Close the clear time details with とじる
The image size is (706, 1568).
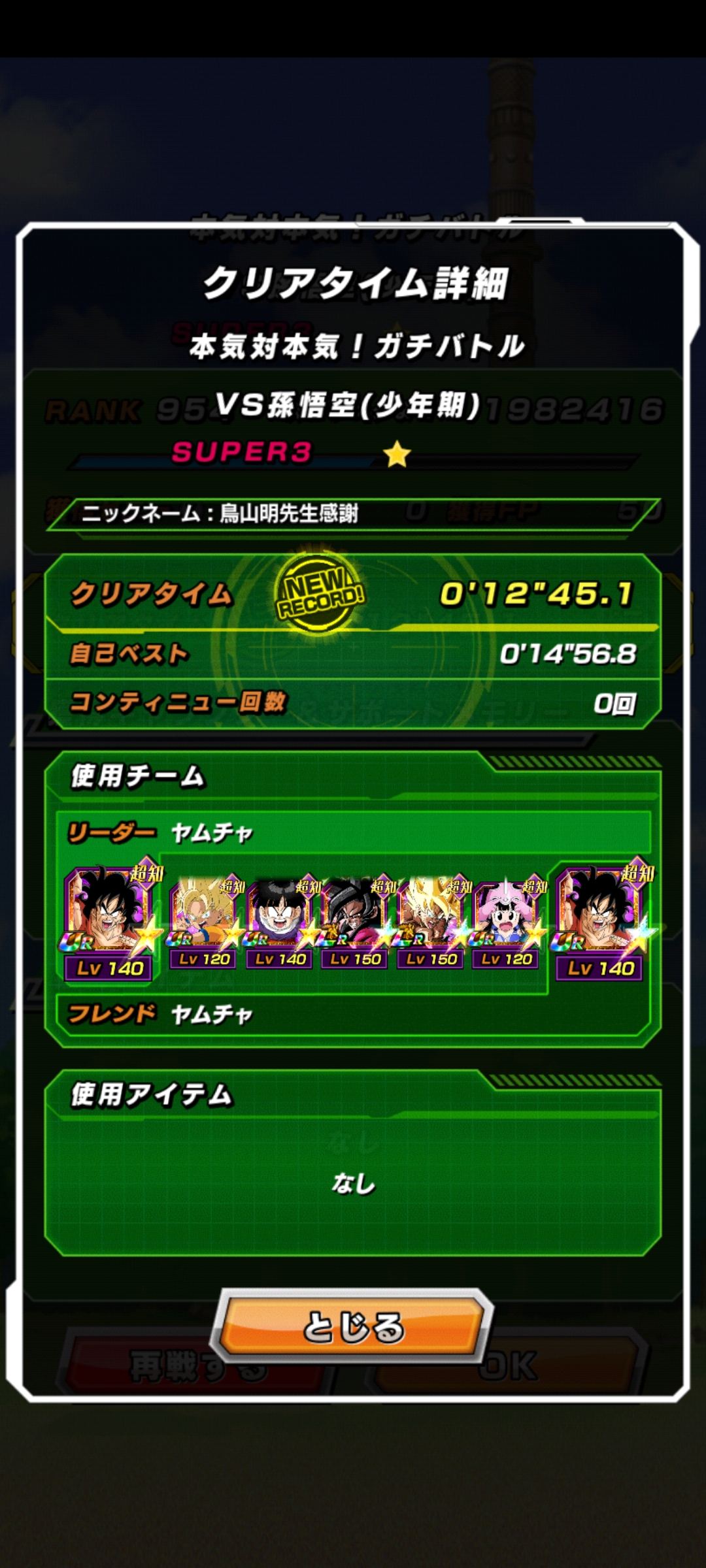(x=352, y=1326)
